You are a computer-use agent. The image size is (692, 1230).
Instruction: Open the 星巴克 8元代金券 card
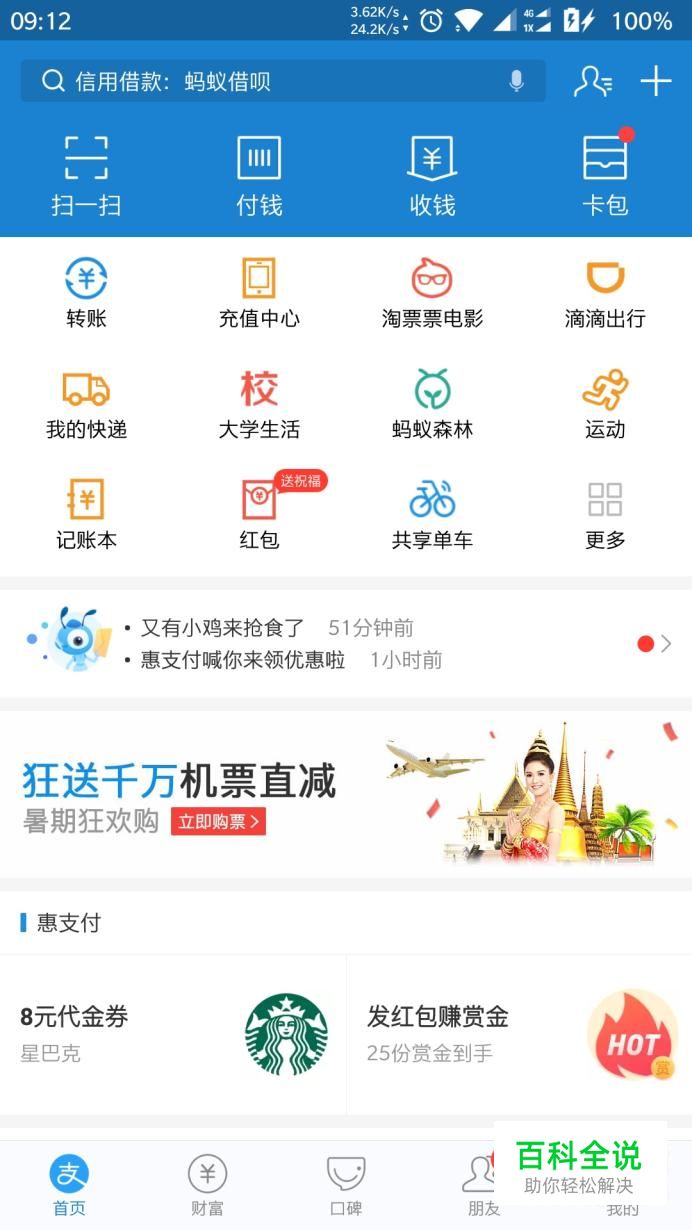tap(173, 1034)
